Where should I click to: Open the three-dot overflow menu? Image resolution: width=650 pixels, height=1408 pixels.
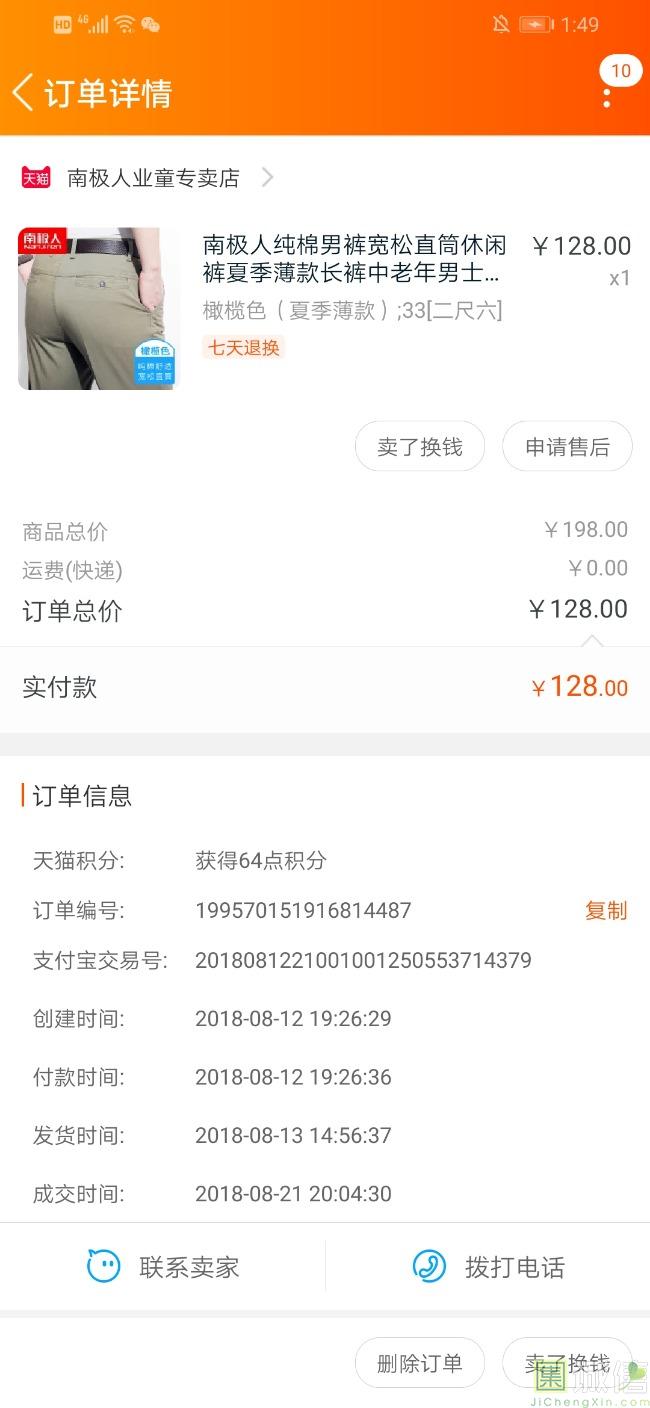(607, 97)
